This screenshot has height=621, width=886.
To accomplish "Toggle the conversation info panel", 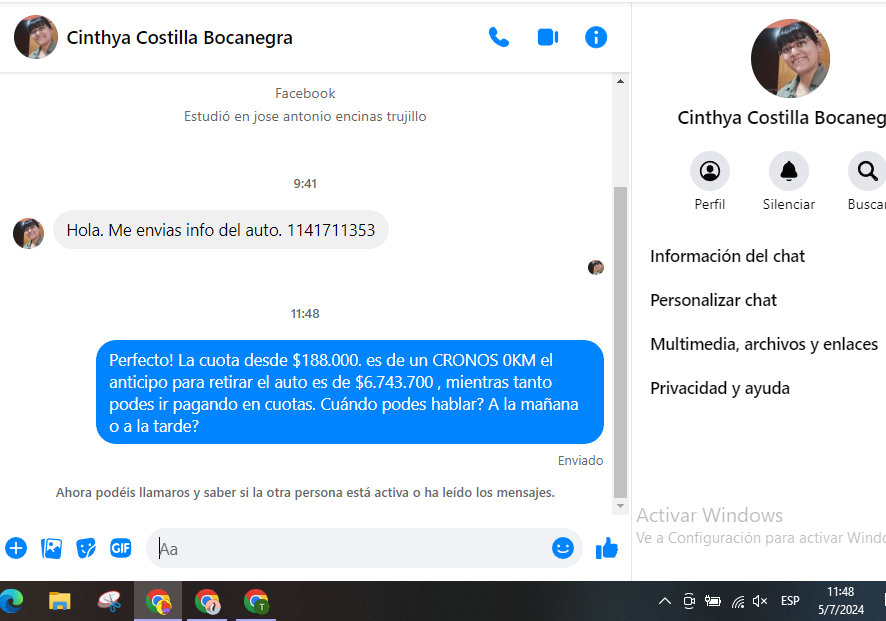I will [596, 38].
